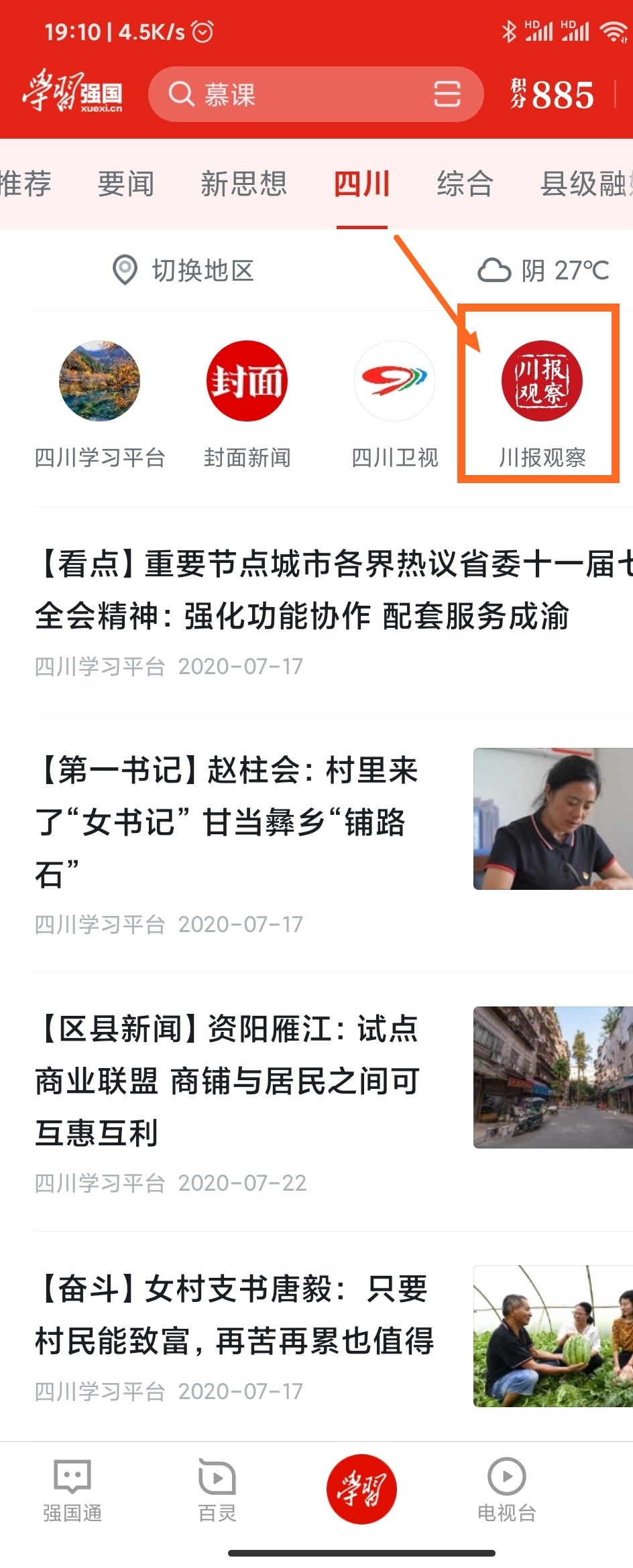This screenshot has width=633, height=1568.
Task: Tap the red 学习 center button
Action: 361,1490
